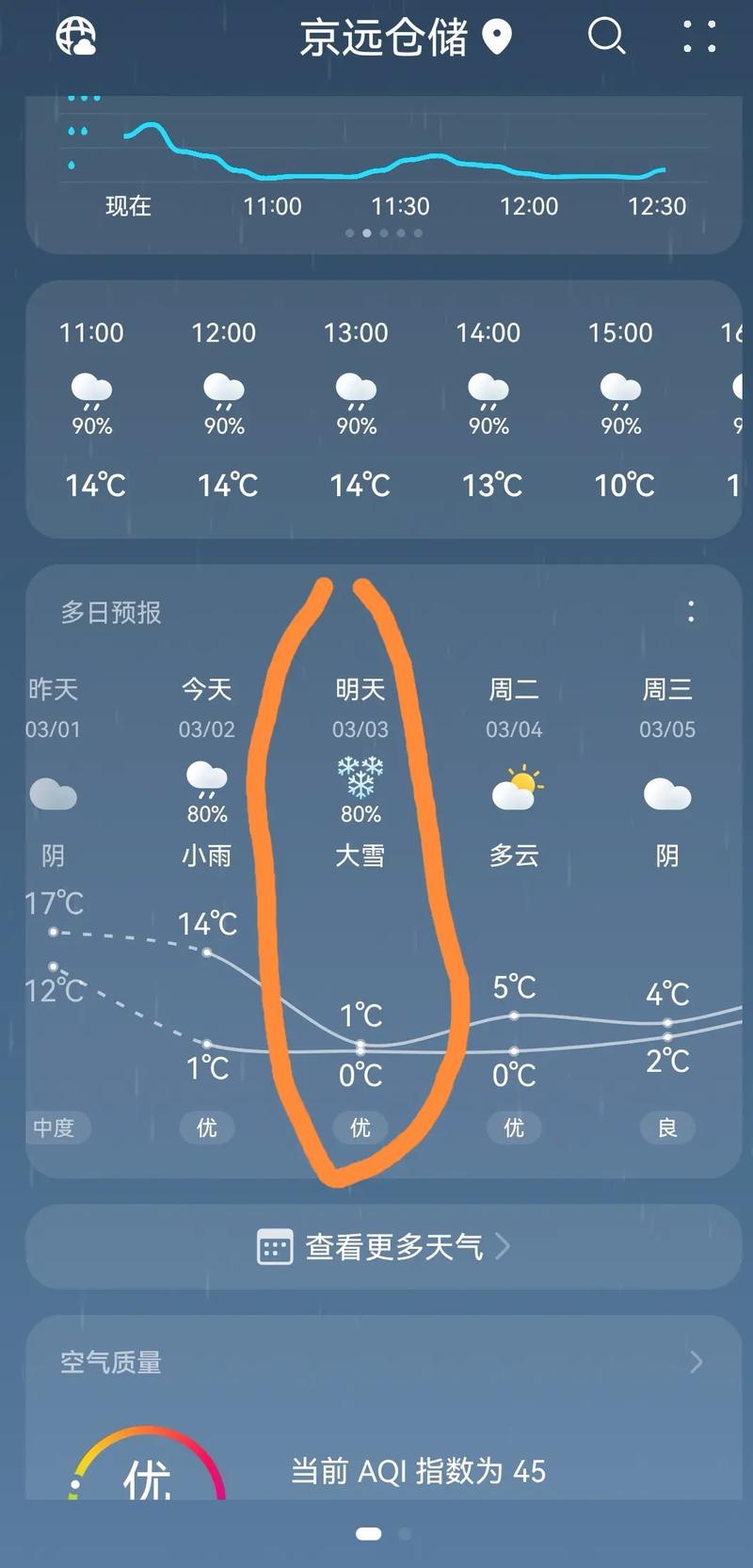The image size is (753, 1568).
Task: Tap the rain cloud icon under 13:00
Action: coord(354,389)
